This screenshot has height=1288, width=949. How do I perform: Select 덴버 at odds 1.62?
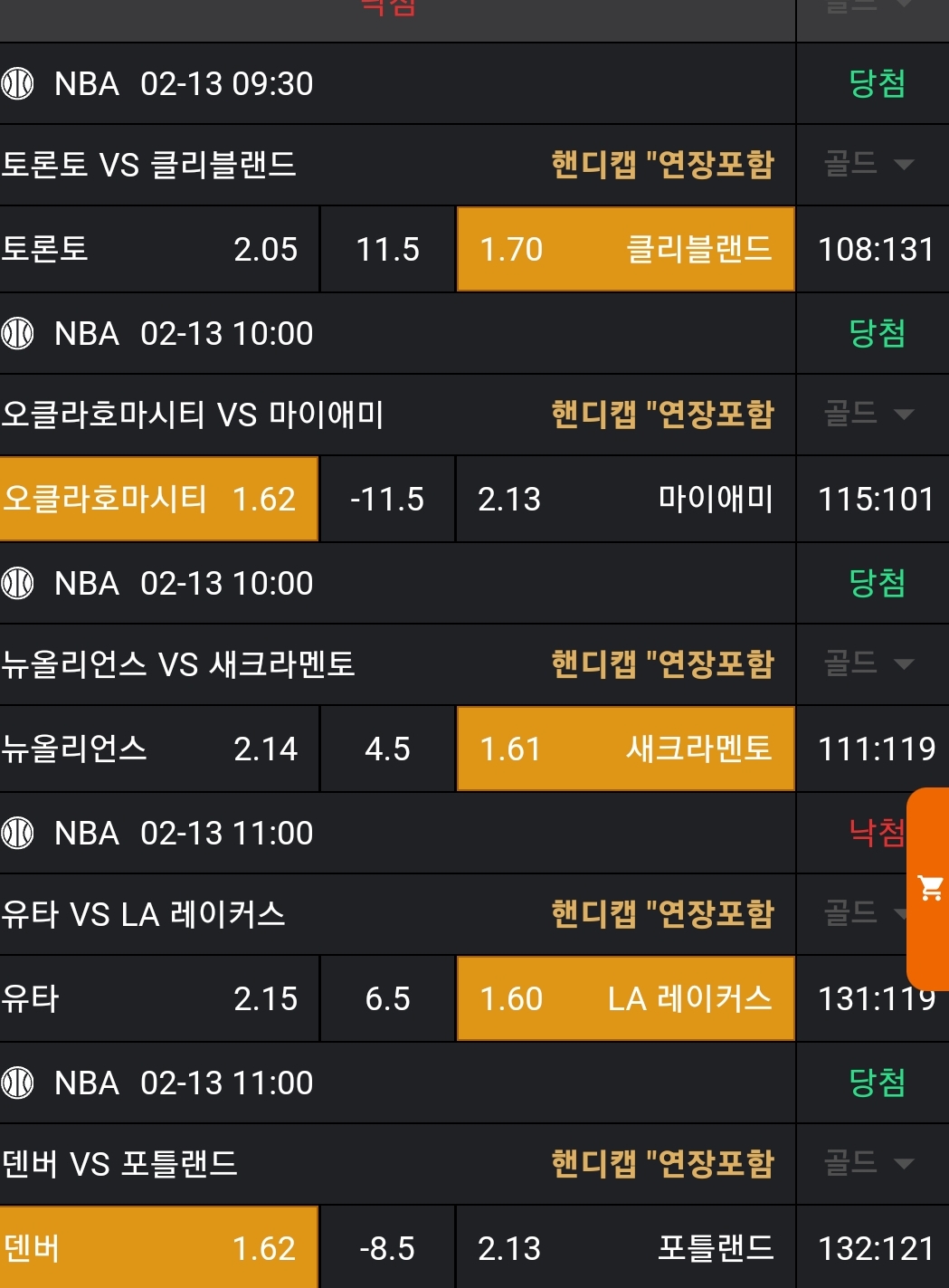tap(159, 1249)
